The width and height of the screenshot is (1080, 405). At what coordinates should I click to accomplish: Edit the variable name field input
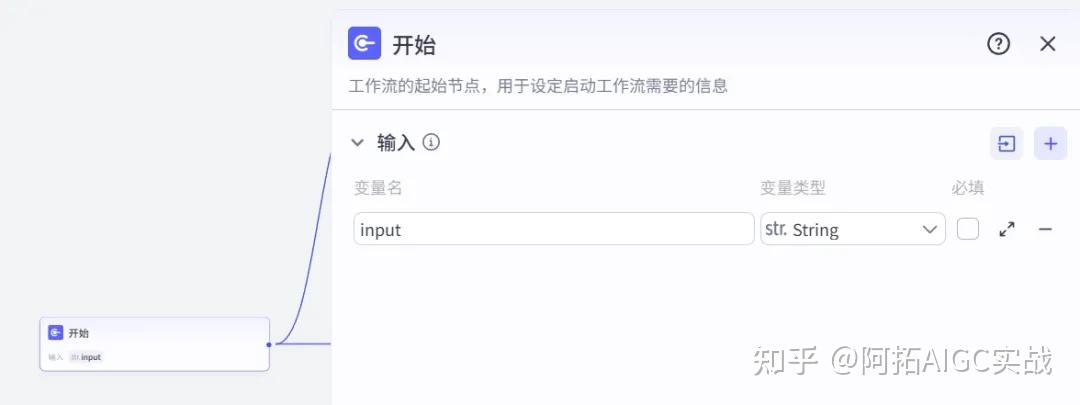click(x=553, y=229)
